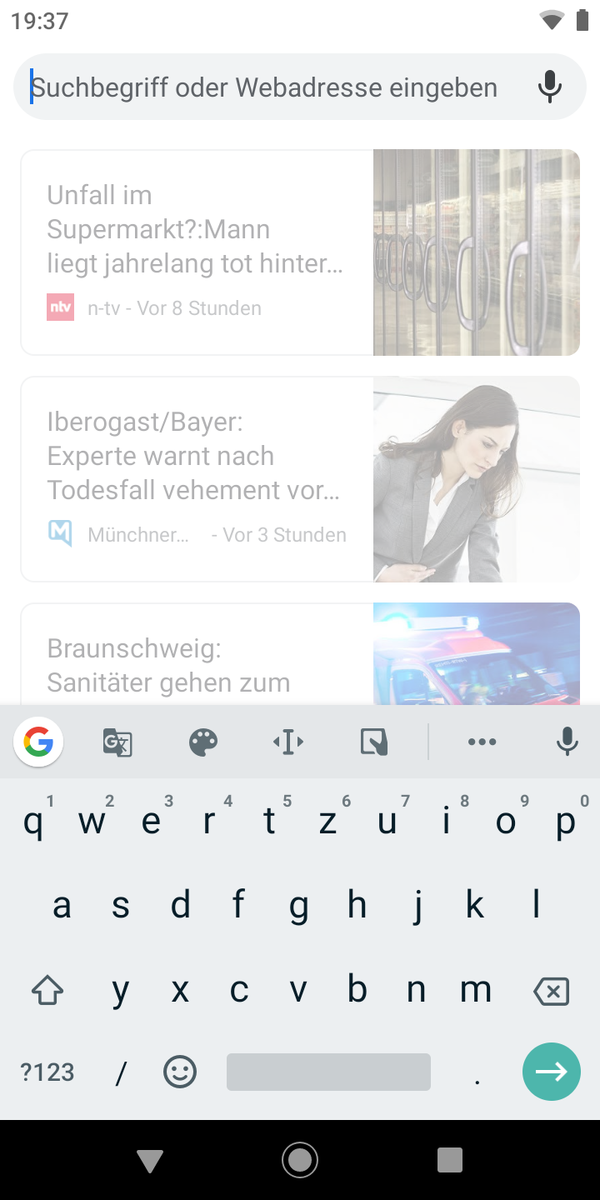Open the emoji keyboard

pos(180,1073)
